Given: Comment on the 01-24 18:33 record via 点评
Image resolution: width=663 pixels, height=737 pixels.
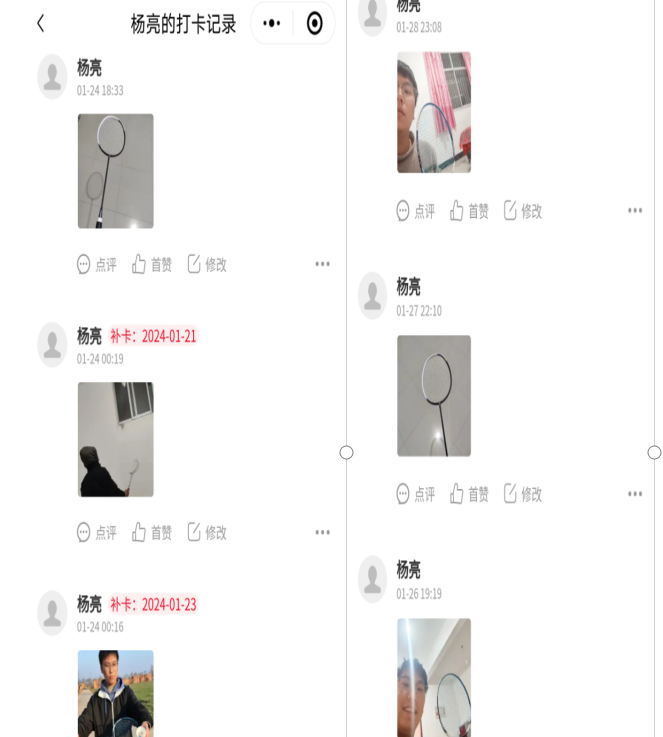Looking at the screenshot, I should coord(97,264).
